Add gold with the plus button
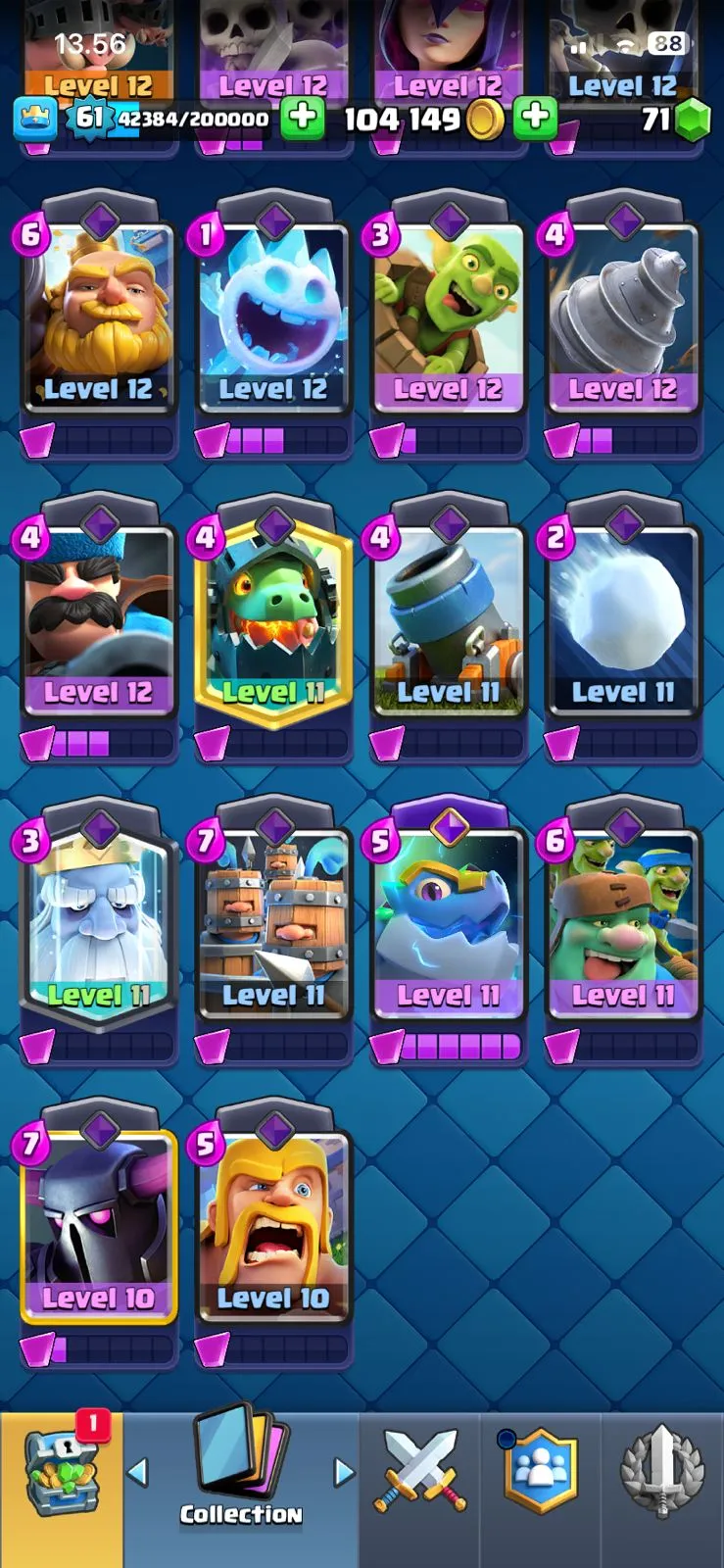The height and width of the screenshot is (1568, 724). coord(535,119)
